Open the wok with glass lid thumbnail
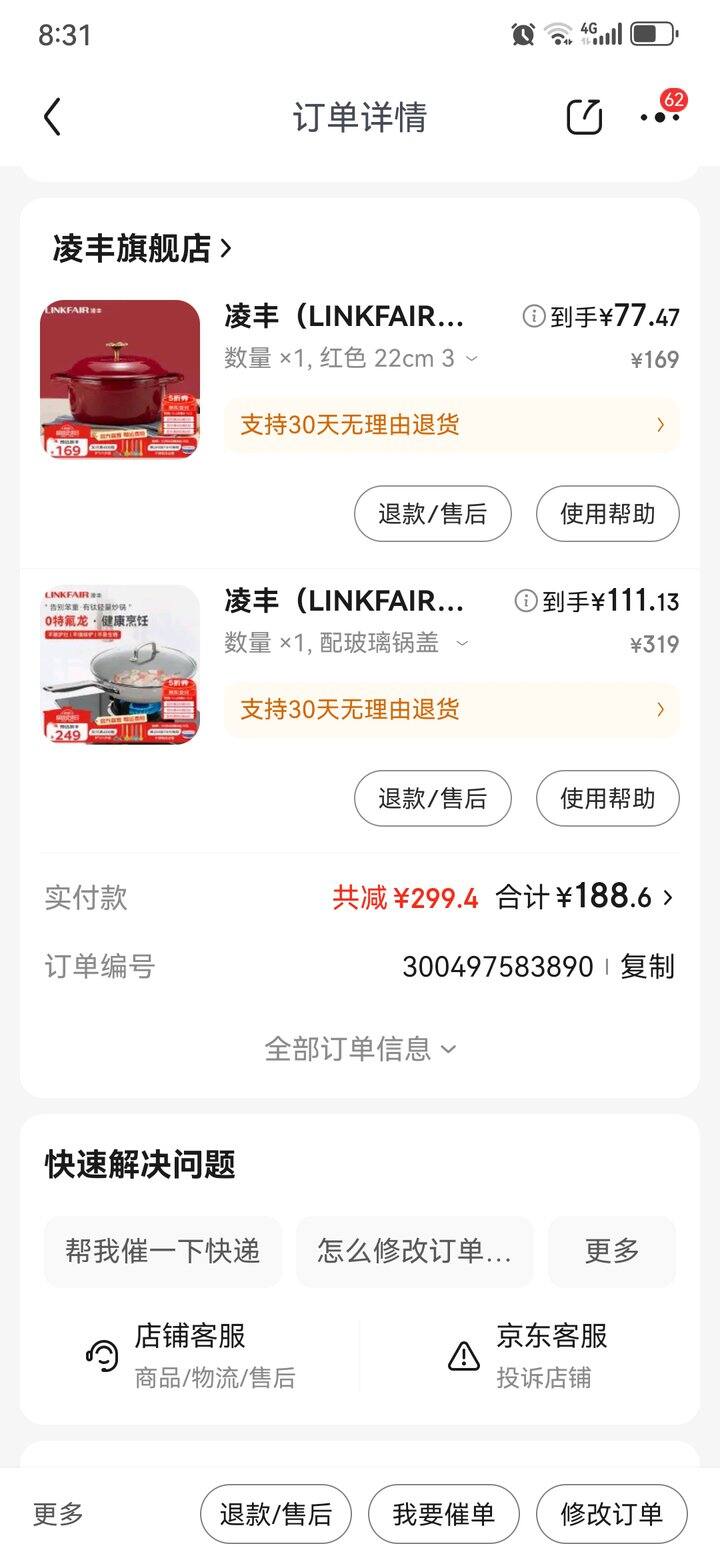 point(120,664)
